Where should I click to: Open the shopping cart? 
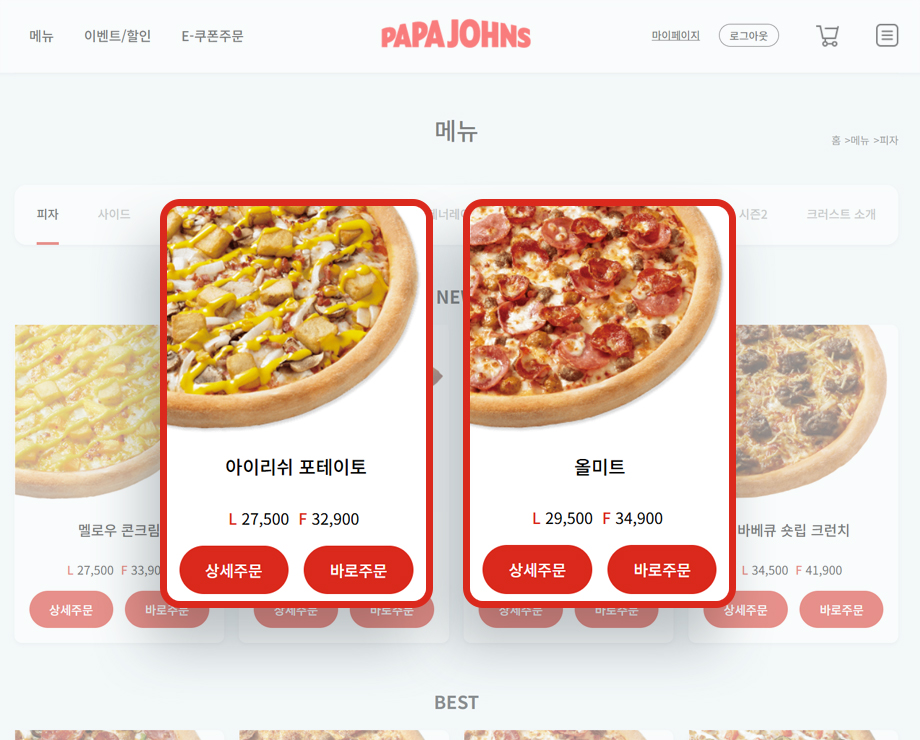827,36
